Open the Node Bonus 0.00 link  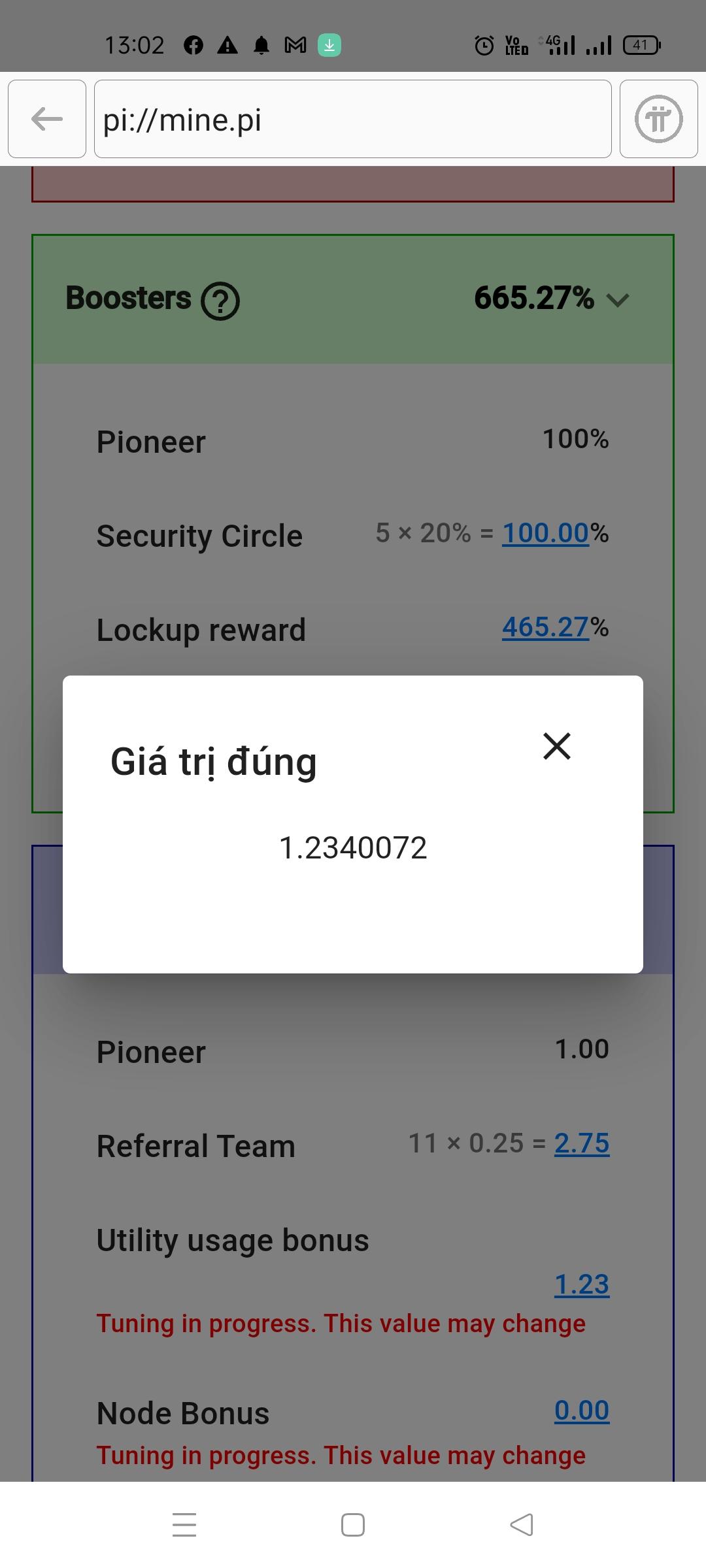(x=581, y=1410)
